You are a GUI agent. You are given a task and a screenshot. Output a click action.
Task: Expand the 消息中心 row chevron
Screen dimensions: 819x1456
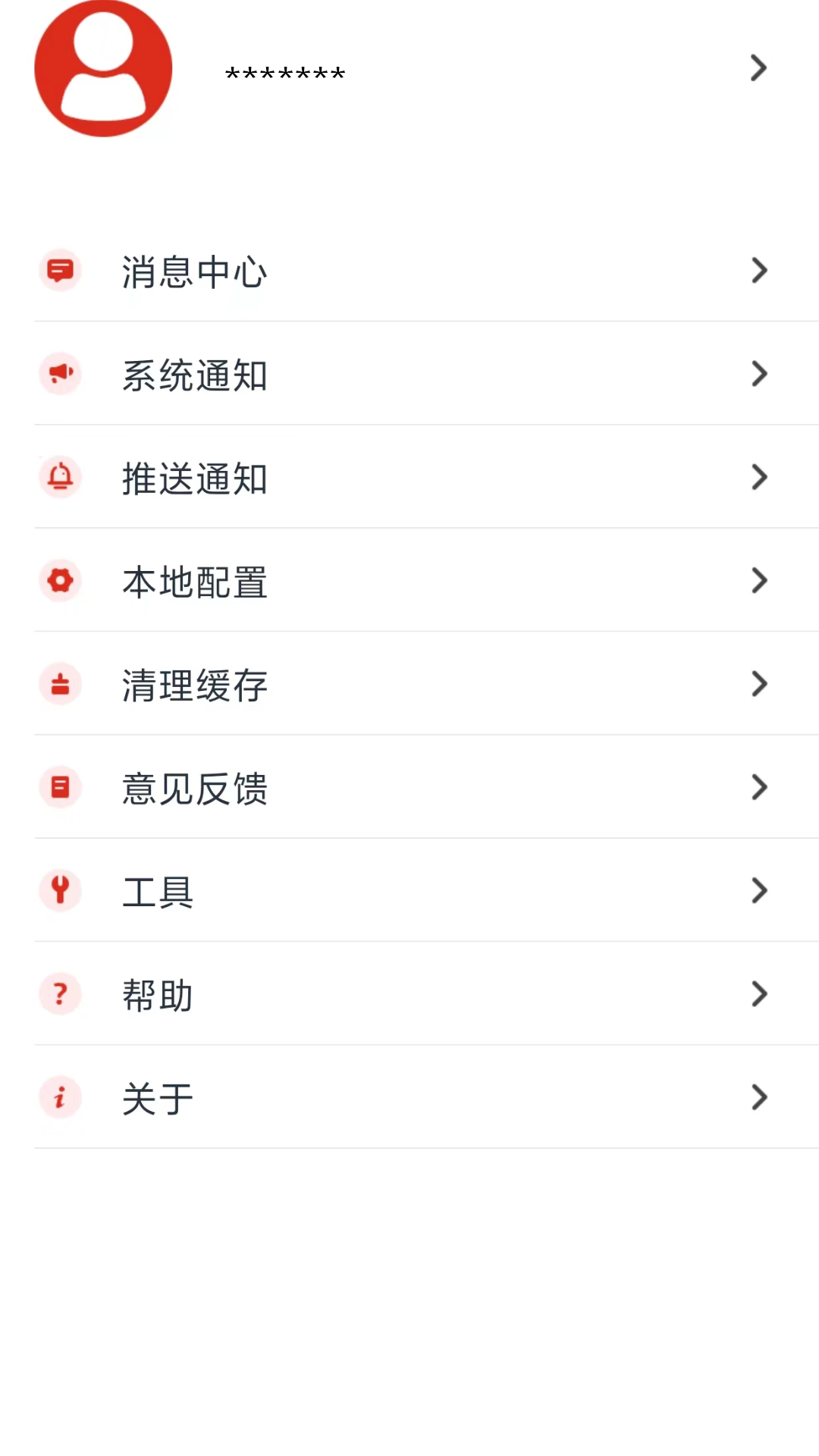[x=759, y=270]
